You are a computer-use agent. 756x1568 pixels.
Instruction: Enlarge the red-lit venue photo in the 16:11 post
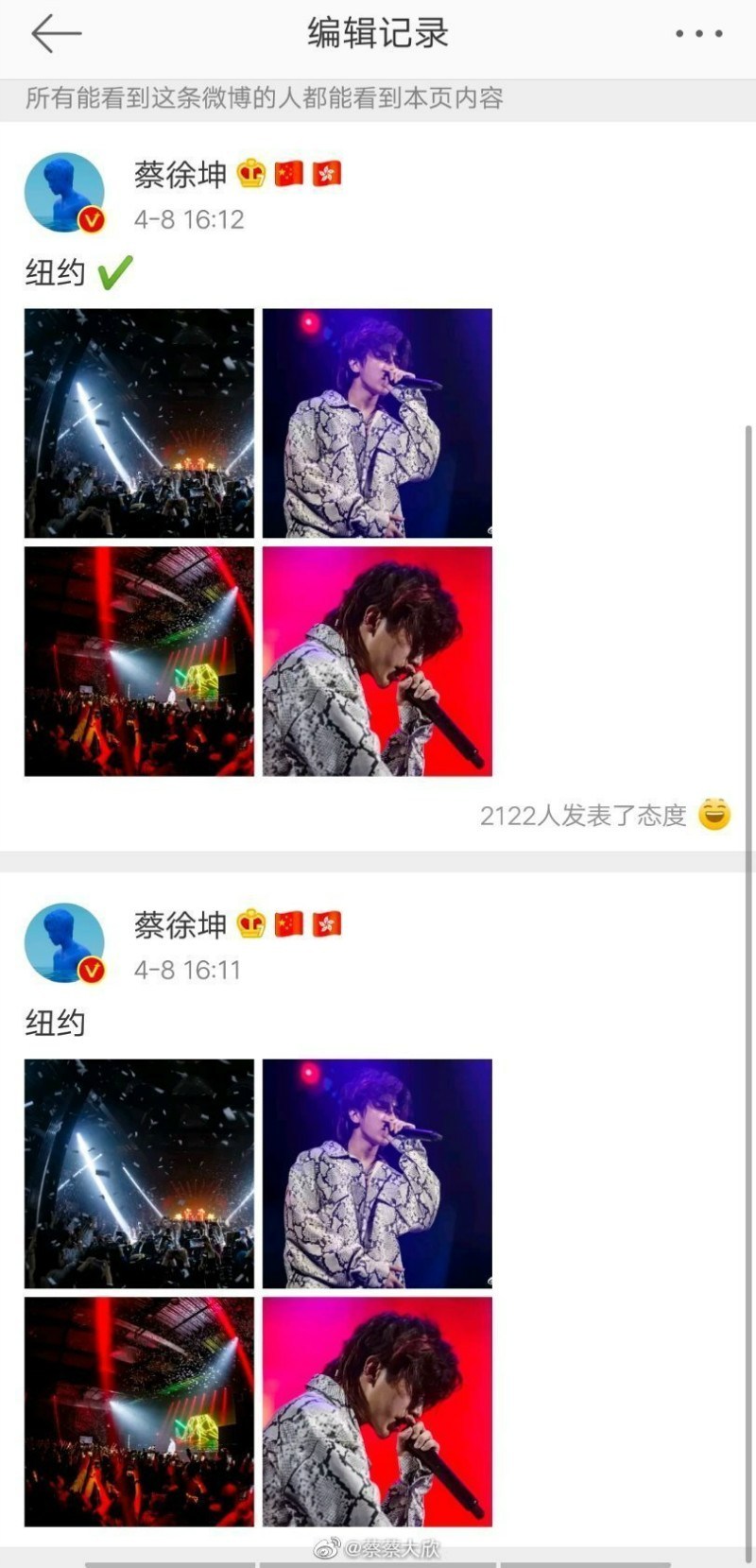(139, 1412)
